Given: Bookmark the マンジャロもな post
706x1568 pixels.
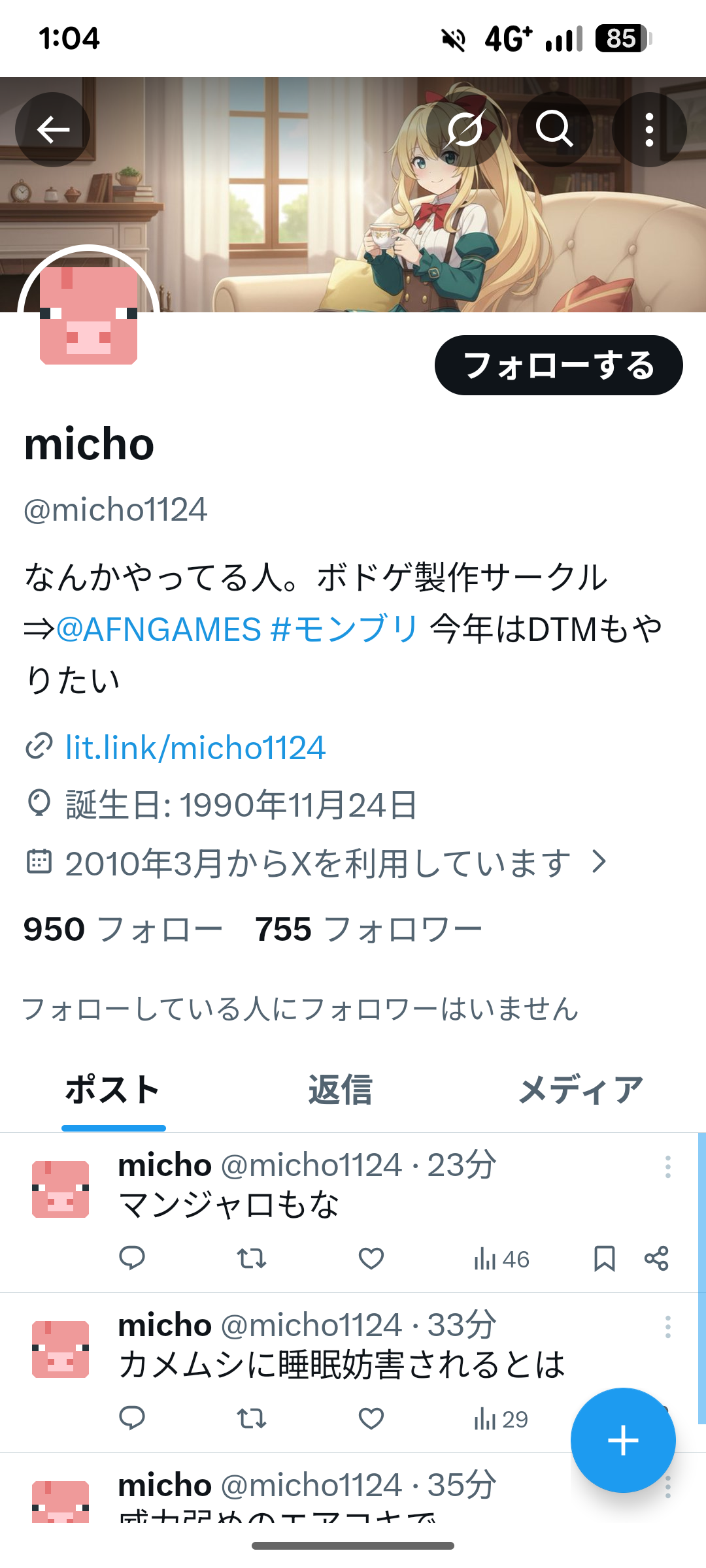Looking at the screenshot, I should [x=604, y=1258].
